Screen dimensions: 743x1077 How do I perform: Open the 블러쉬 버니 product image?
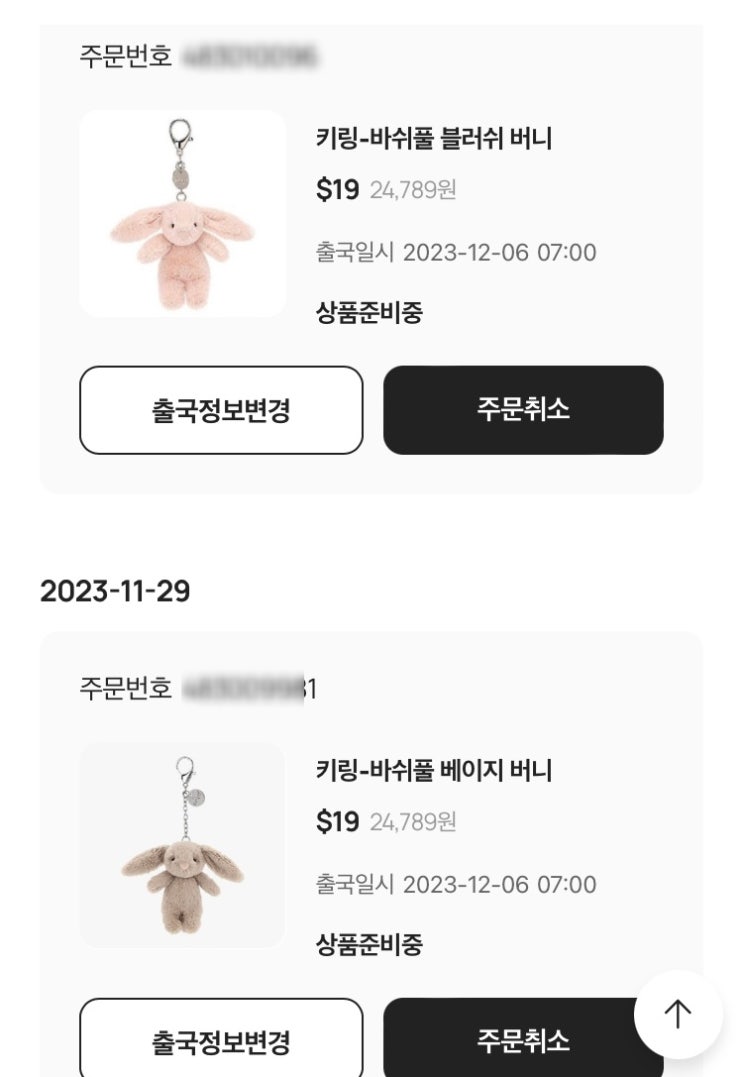tap(183, 213)
